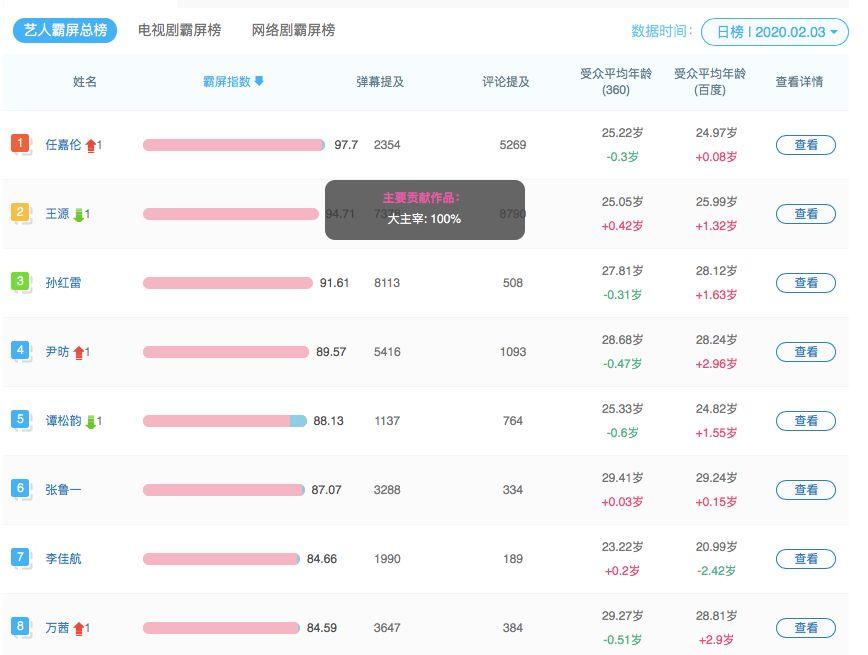Switch to the 电视剧霸屏榜 tab
Screen dimensions: 868x655
point(179,30)
